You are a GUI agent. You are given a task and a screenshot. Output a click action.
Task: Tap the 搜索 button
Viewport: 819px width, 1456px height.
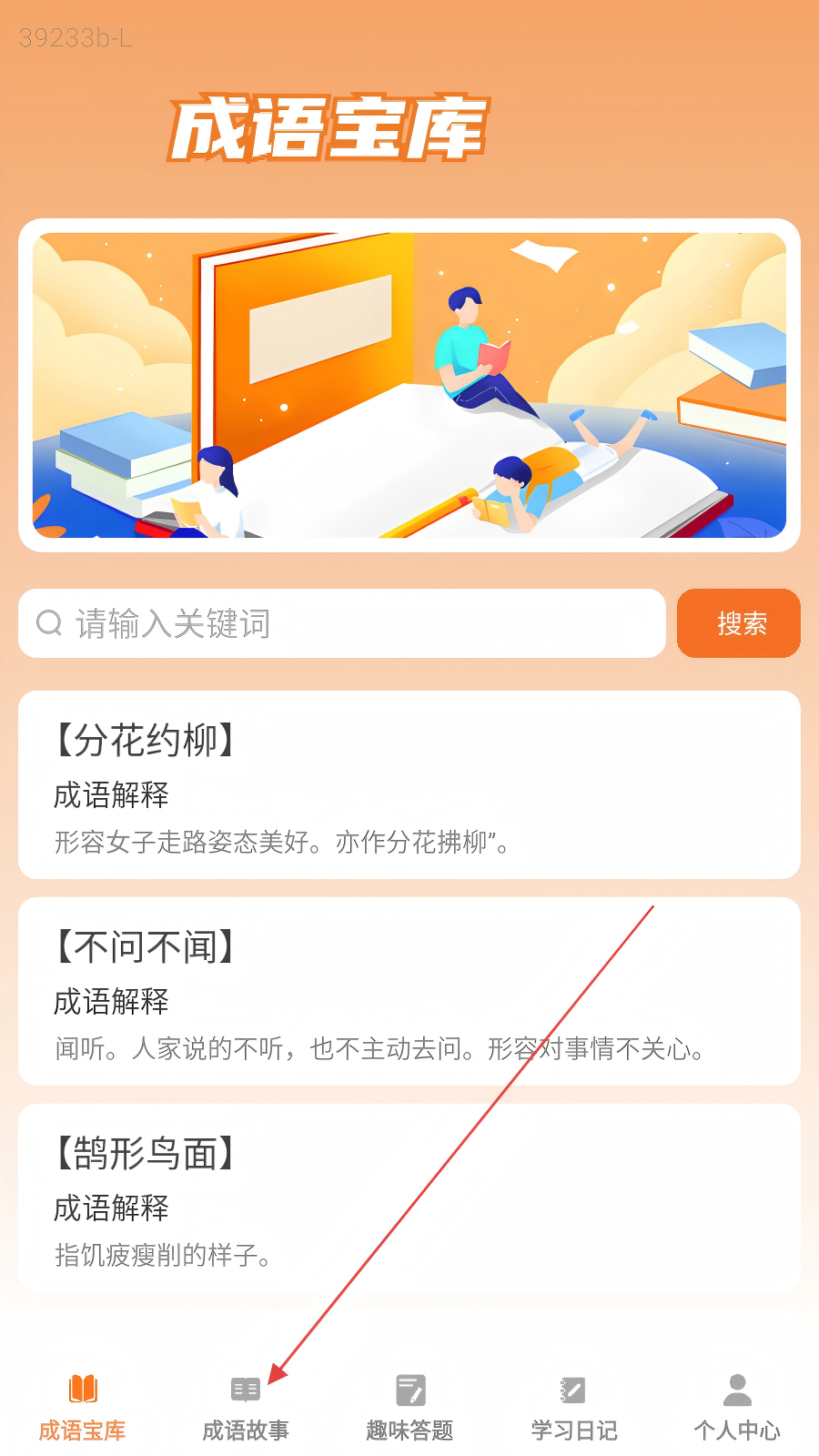click(x=738, y=623)
